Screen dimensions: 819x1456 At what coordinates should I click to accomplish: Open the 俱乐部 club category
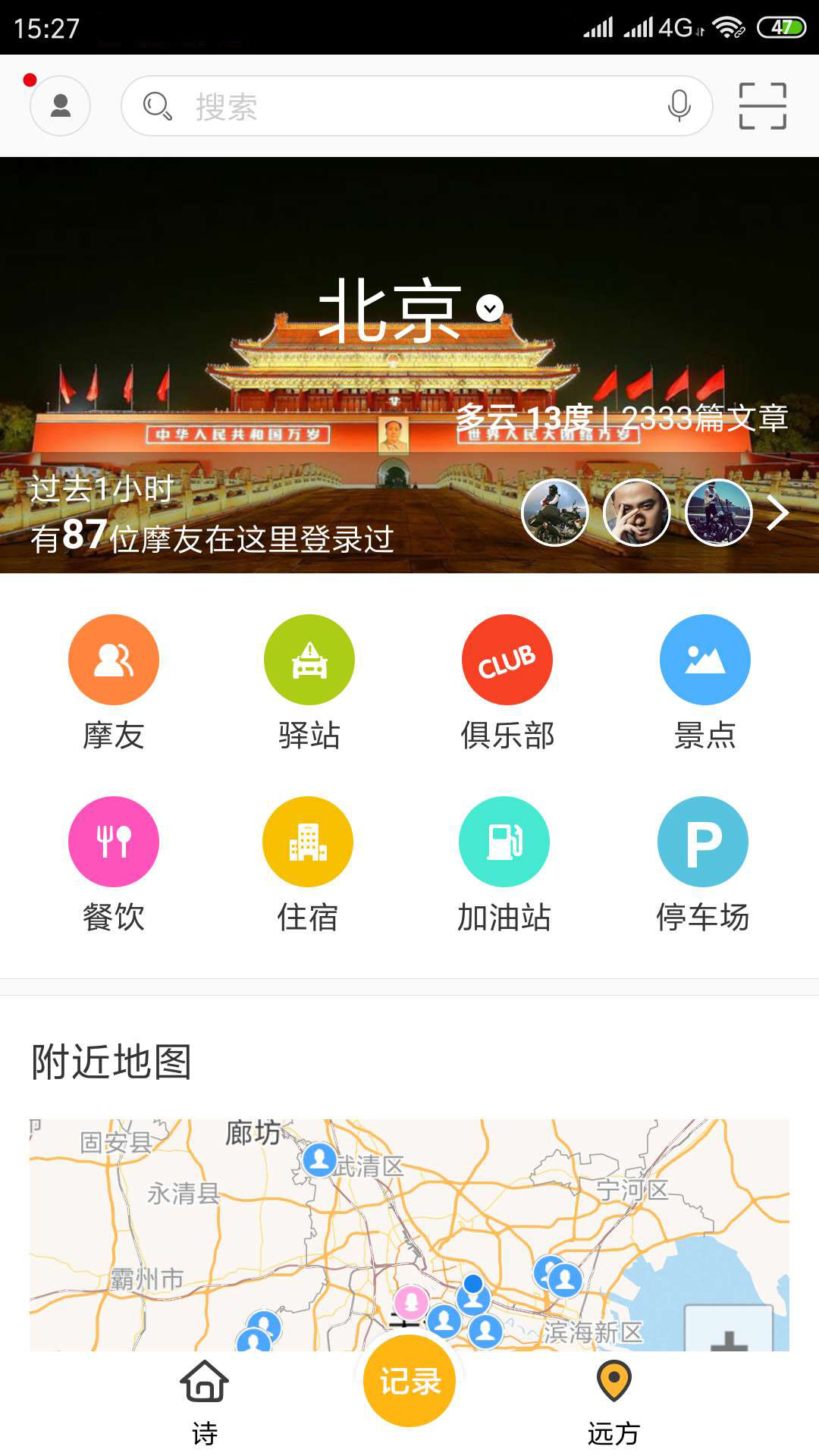pos(507,682)
